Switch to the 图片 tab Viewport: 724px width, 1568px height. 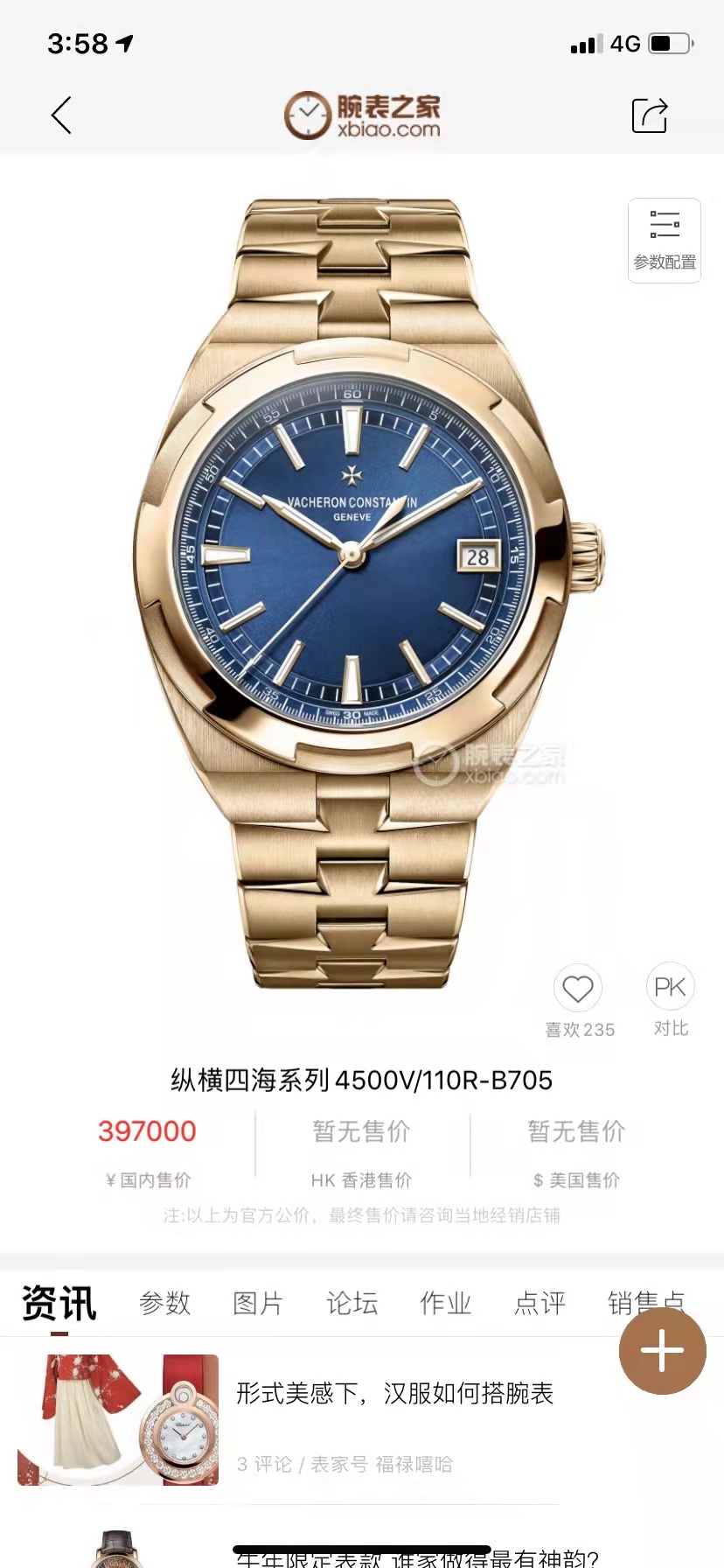(258, 1303)
